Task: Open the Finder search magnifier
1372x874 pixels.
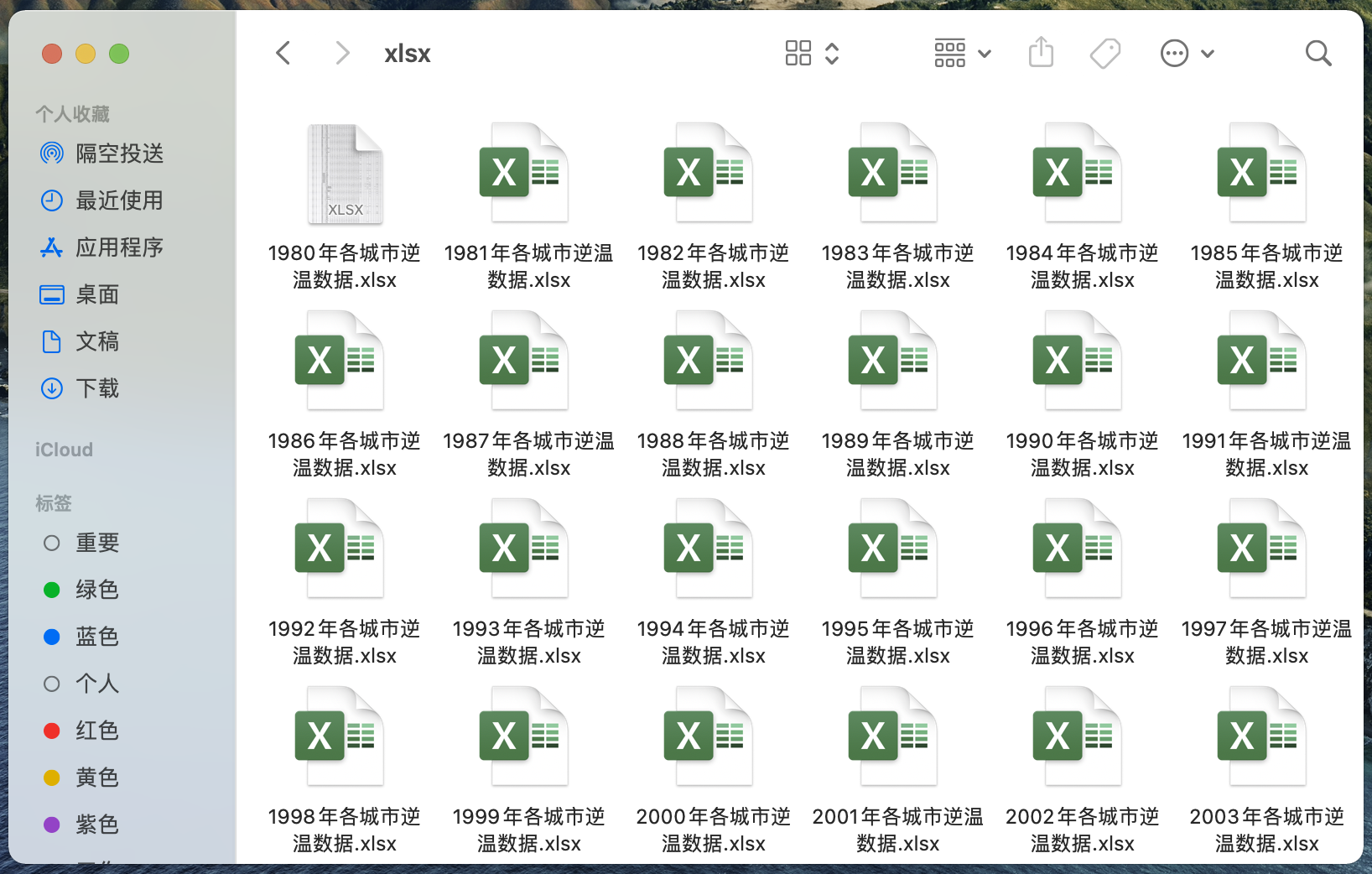Action: [x=1318, y=54]
